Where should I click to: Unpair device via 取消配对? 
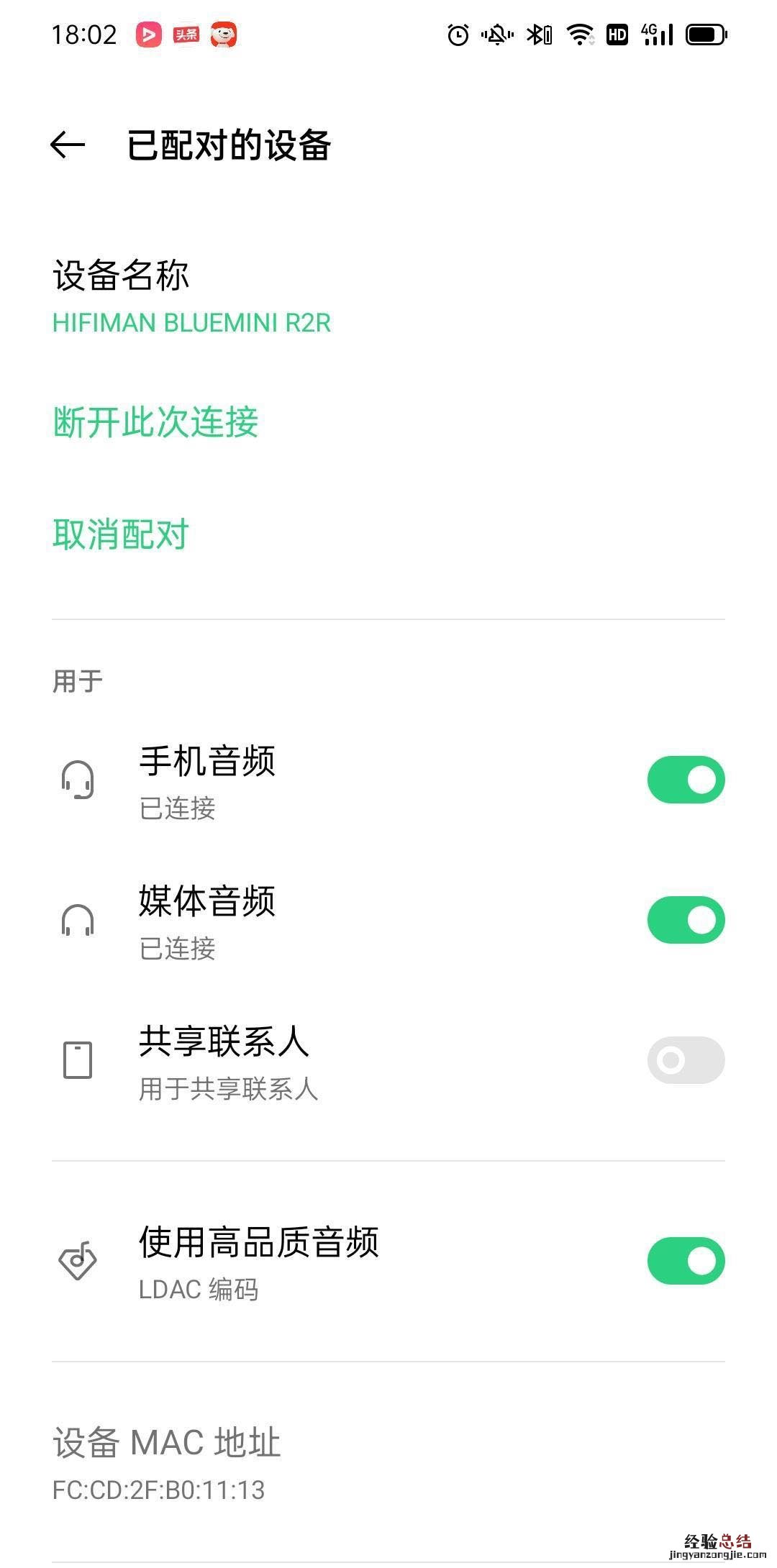[x=121, y=534]
